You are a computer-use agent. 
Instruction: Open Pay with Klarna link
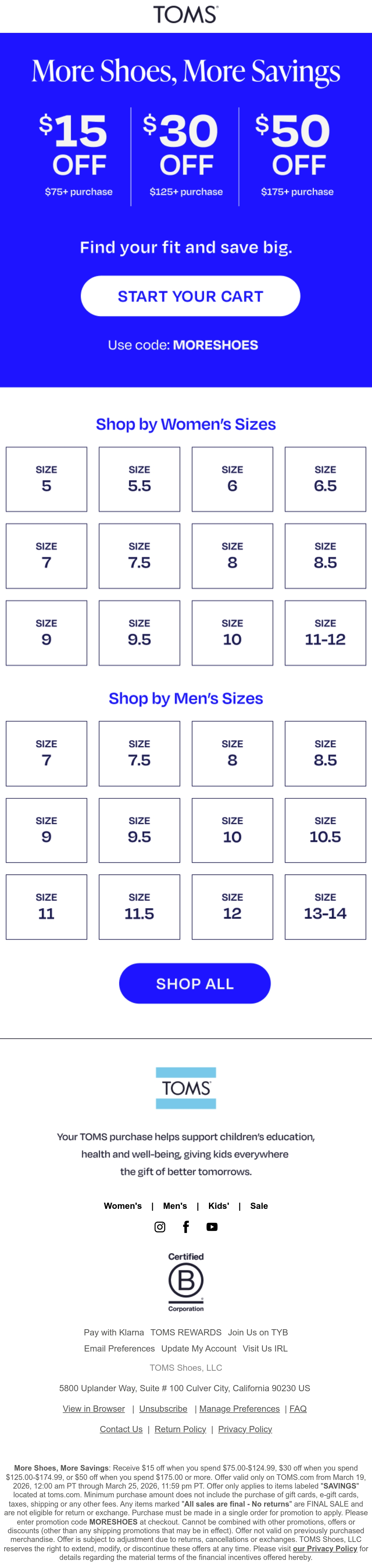(114, 1332)
